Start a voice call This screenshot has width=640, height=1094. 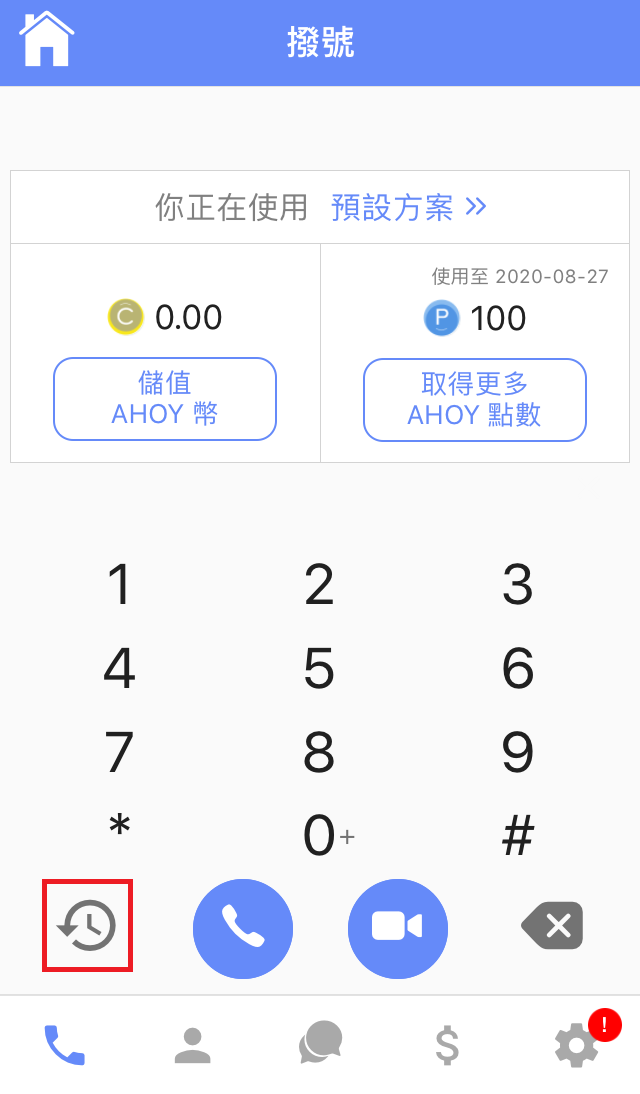tap(243, 929)
